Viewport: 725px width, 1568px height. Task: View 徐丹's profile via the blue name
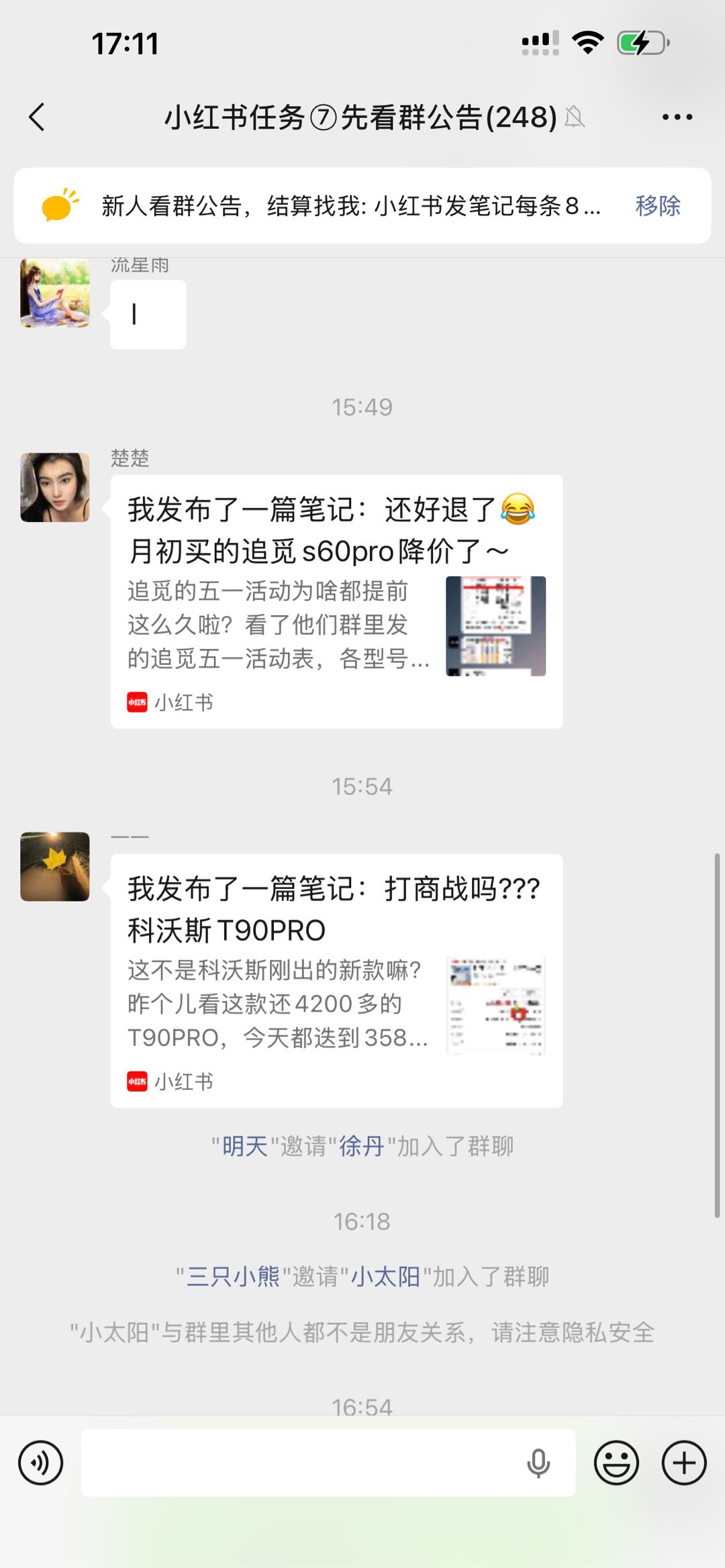click(361, 1147)
